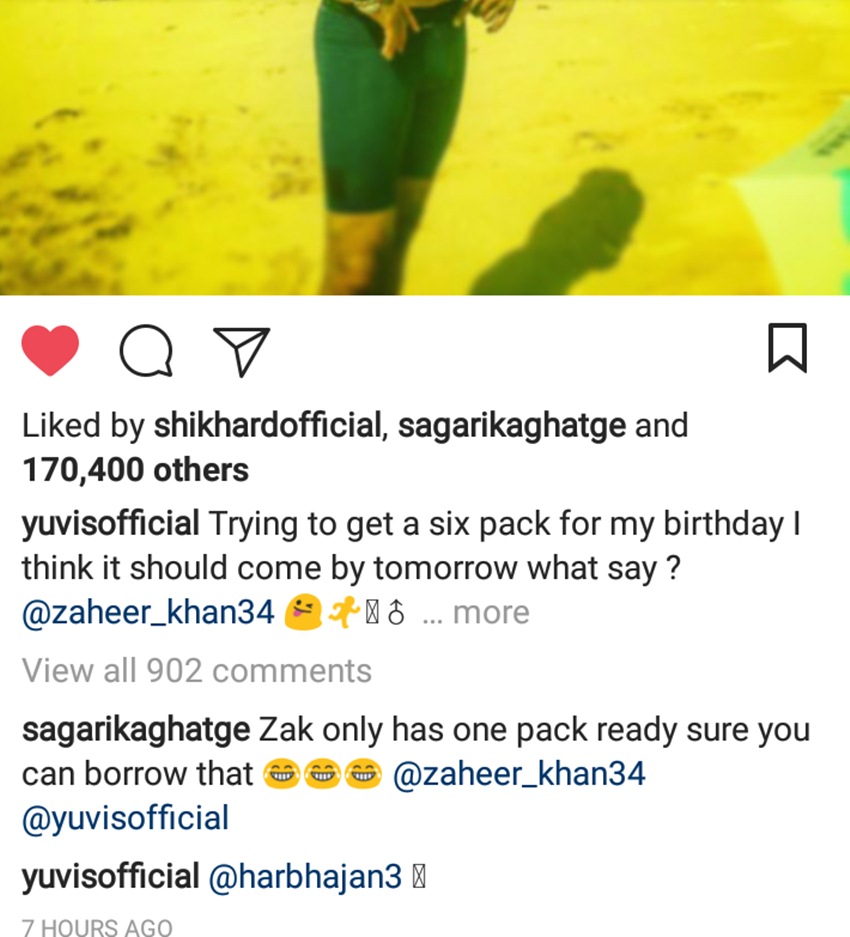Open the @zaheer_khan34 mention in the caption
The width and height of the screenshot is (850, 937).
(x=148, y=612)
